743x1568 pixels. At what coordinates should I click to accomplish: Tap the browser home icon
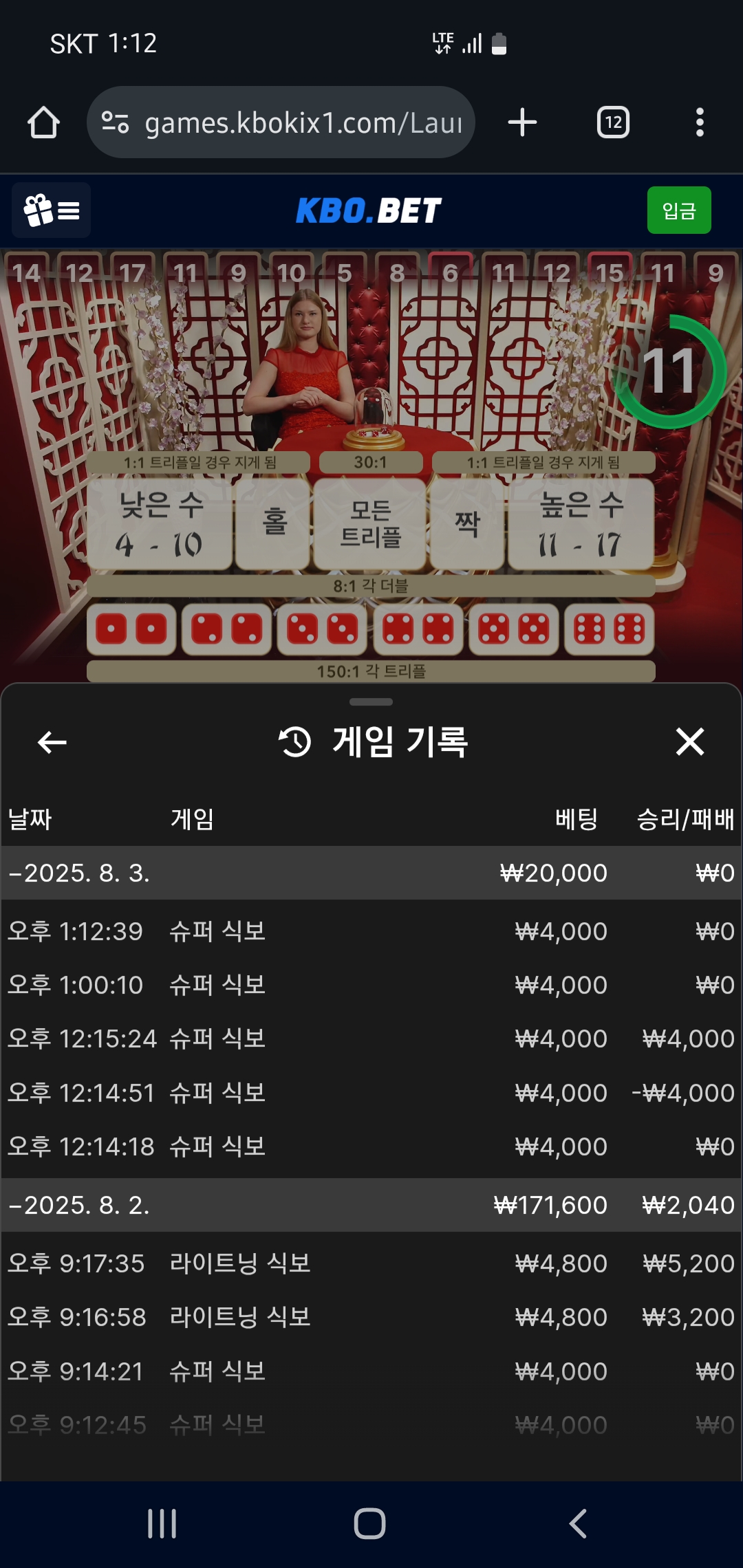tap(43, 123)
